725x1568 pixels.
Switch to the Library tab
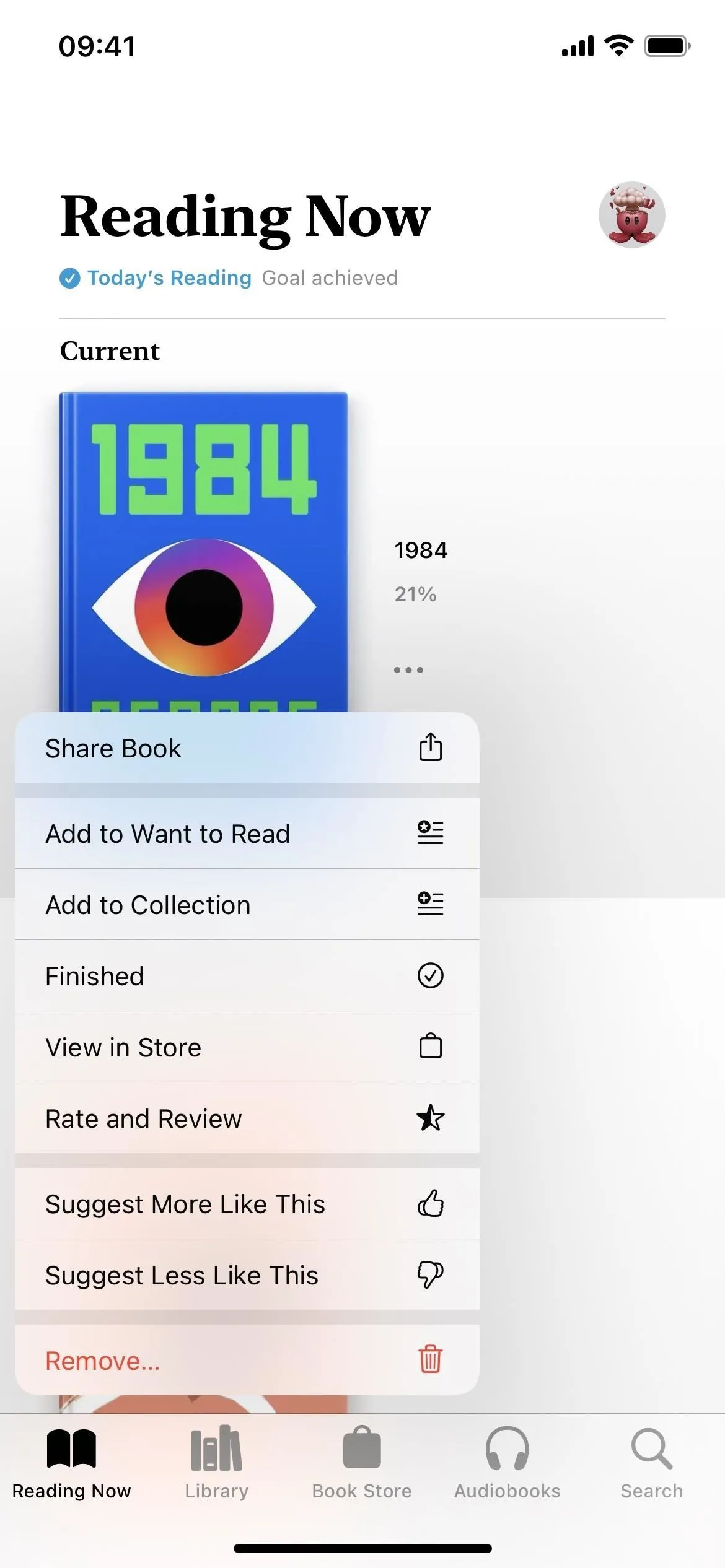pos(216,1463)
